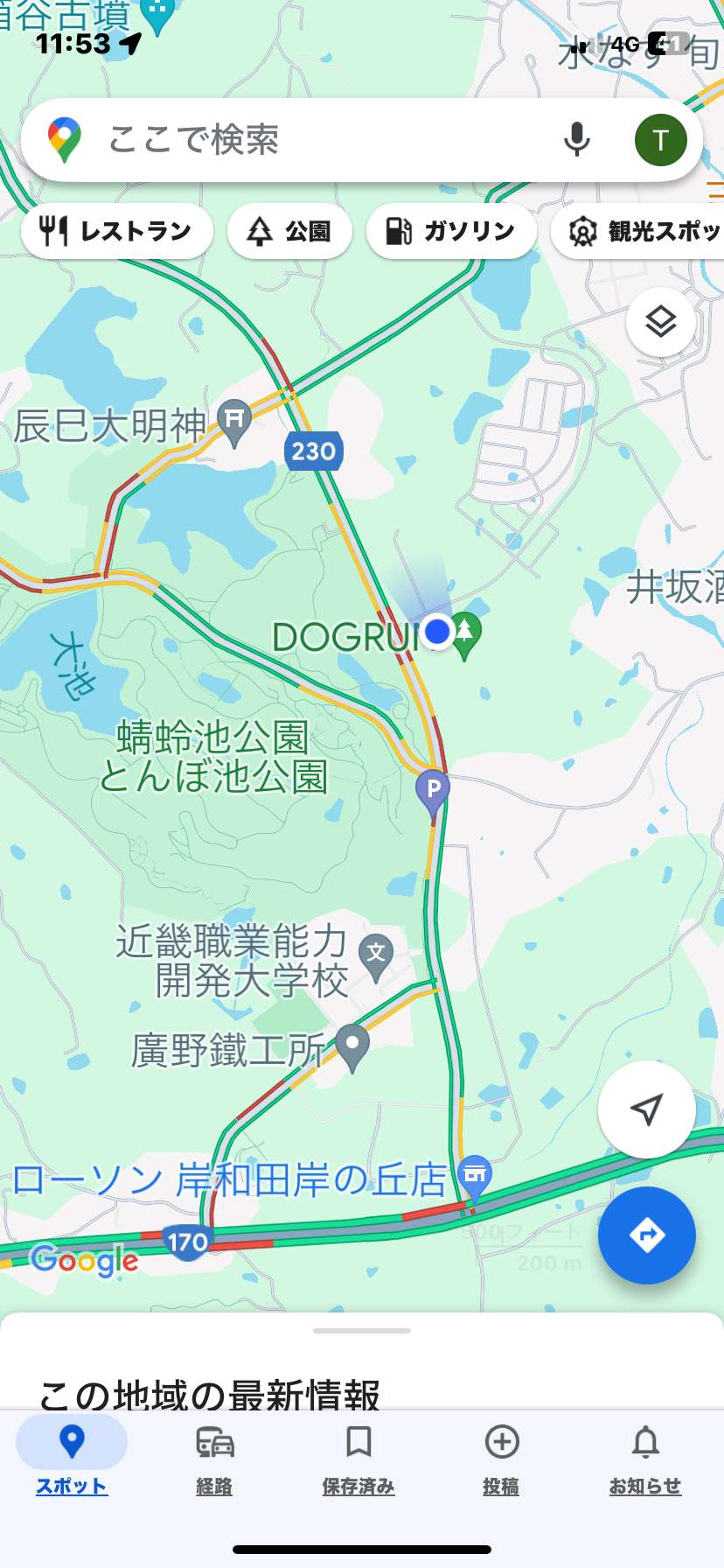Select the ガソリン filter chip

click(451, 231)
